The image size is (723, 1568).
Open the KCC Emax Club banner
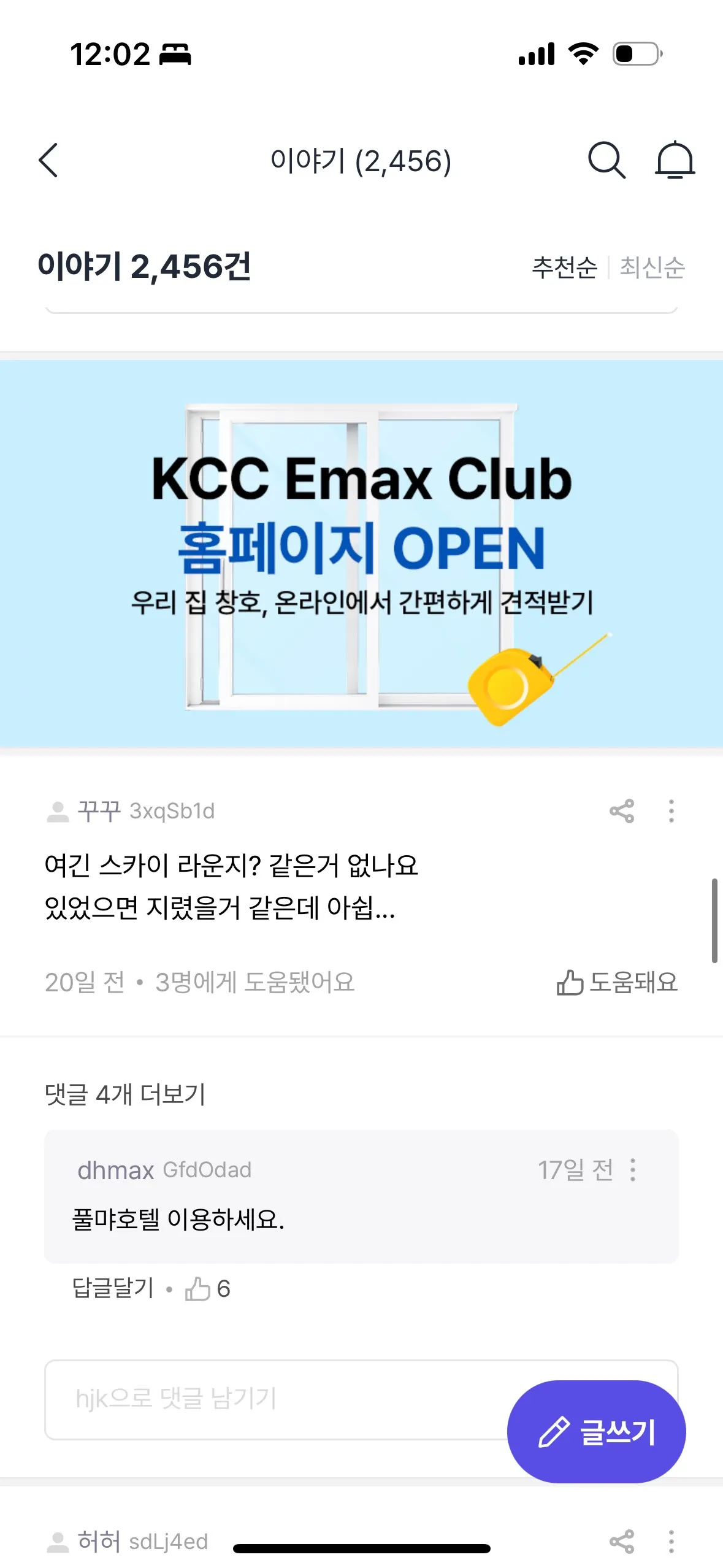point(361,554)
